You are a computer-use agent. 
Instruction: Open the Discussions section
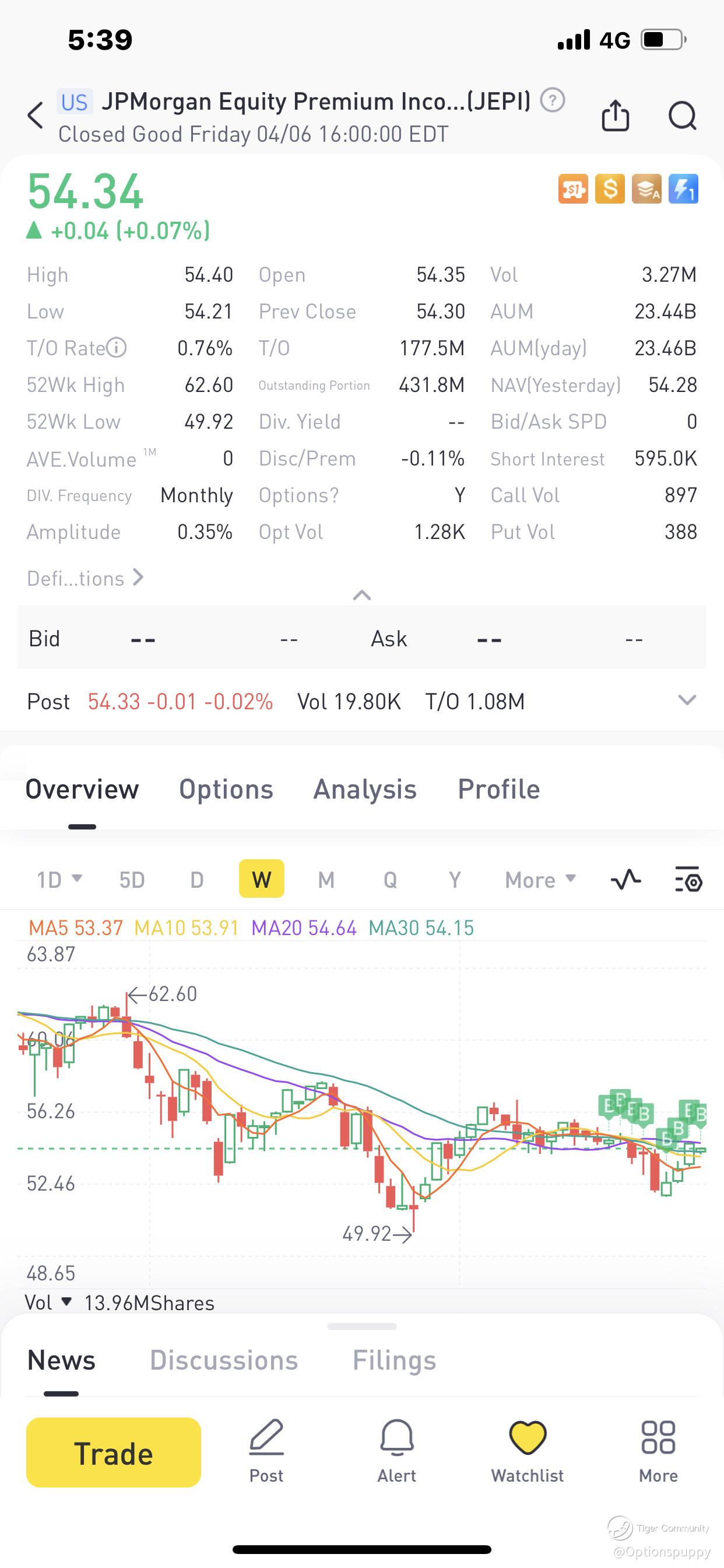click(224, 1359)
